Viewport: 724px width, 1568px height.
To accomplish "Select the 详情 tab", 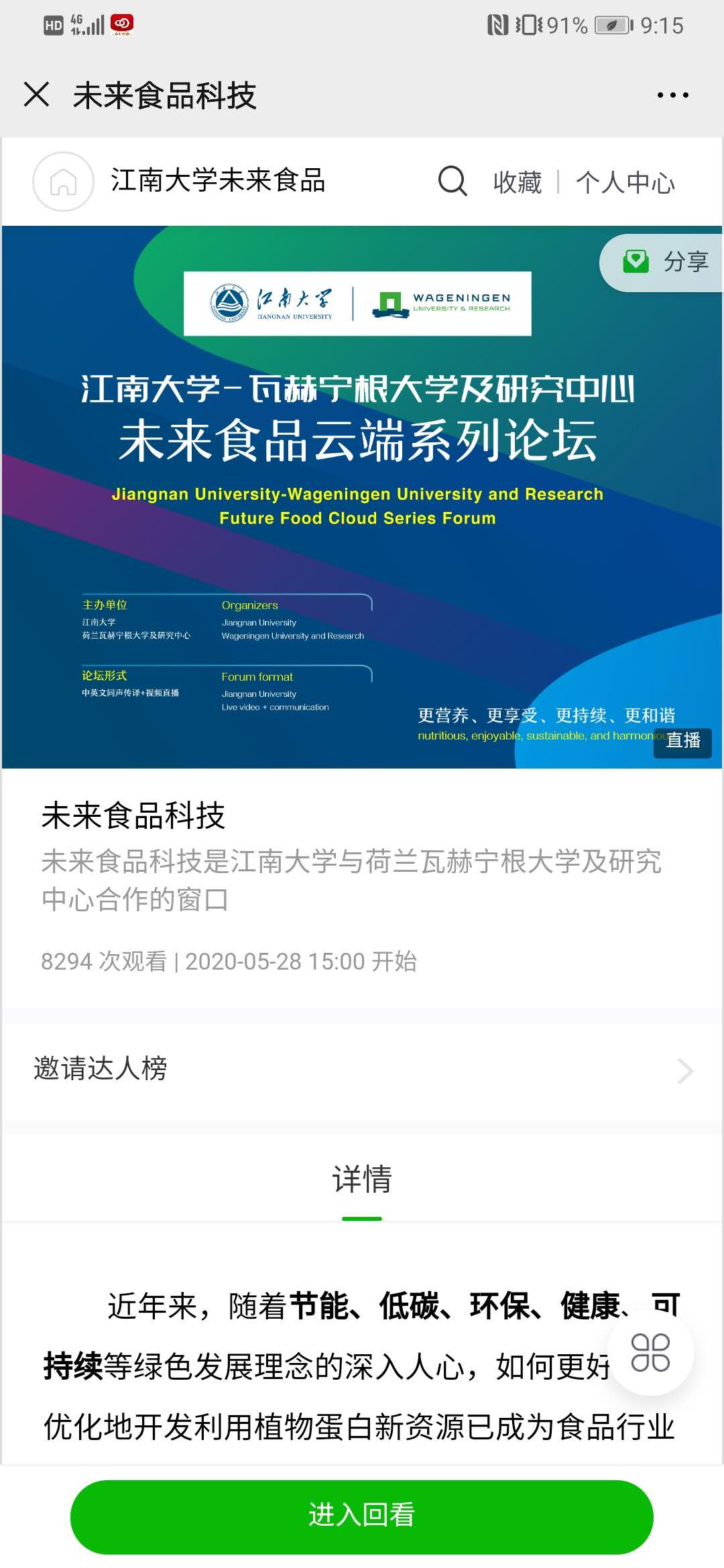I will 362,1181.
